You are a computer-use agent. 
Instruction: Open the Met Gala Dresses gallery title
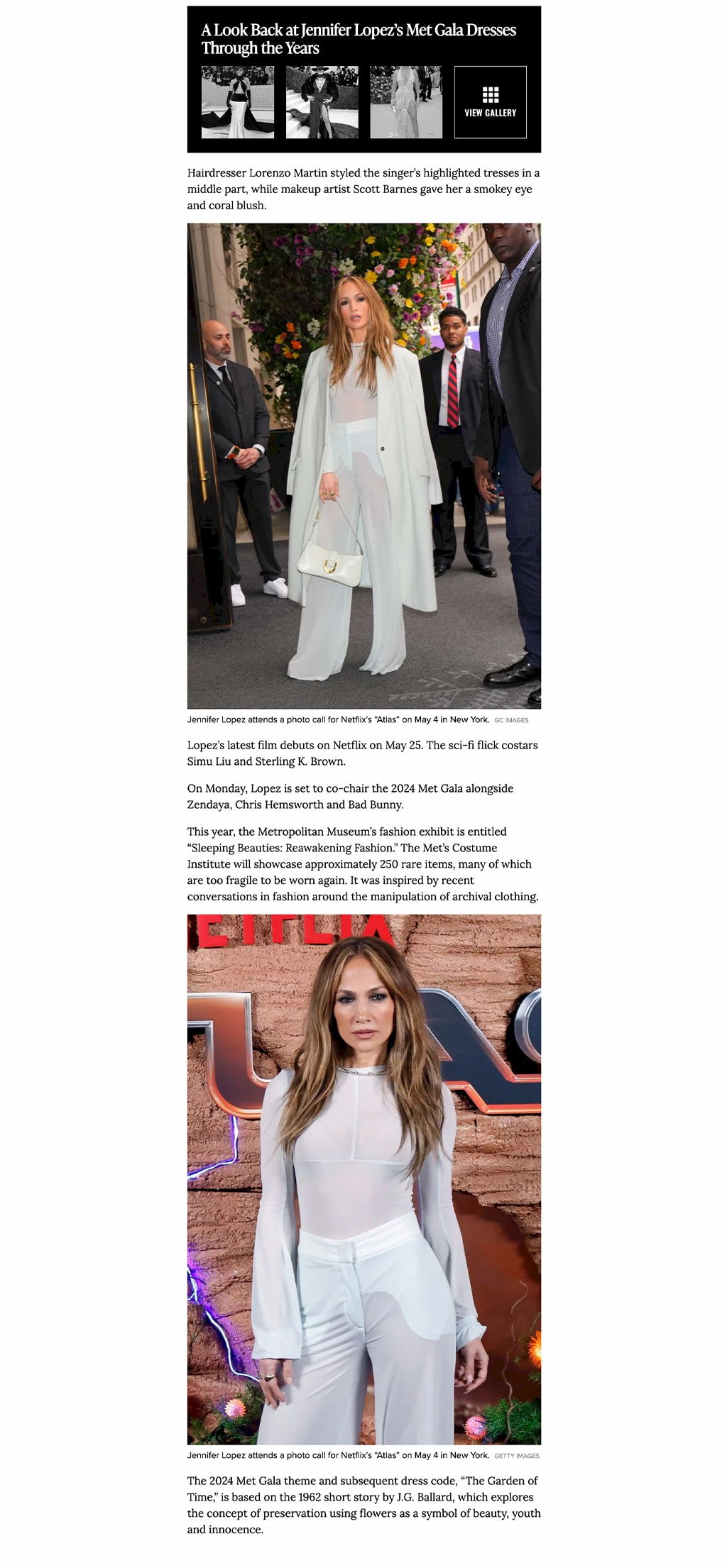pos(358,39)
